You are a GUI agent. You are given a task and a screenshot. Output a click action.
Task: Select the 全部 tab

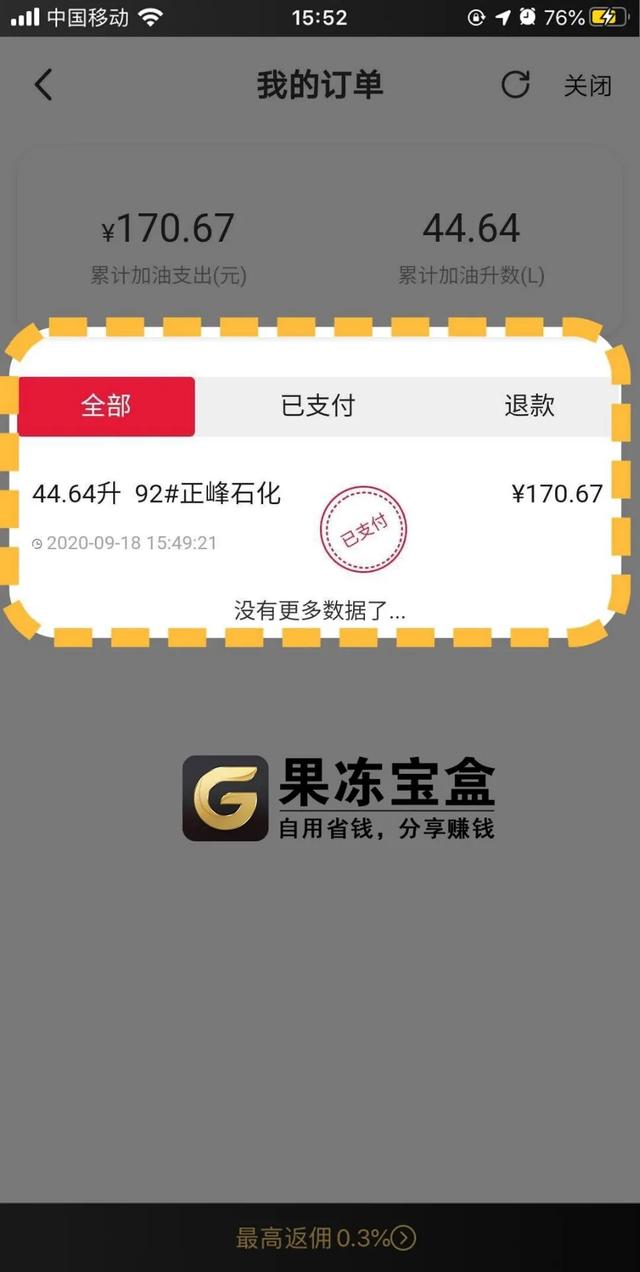(x=106, y=406)
